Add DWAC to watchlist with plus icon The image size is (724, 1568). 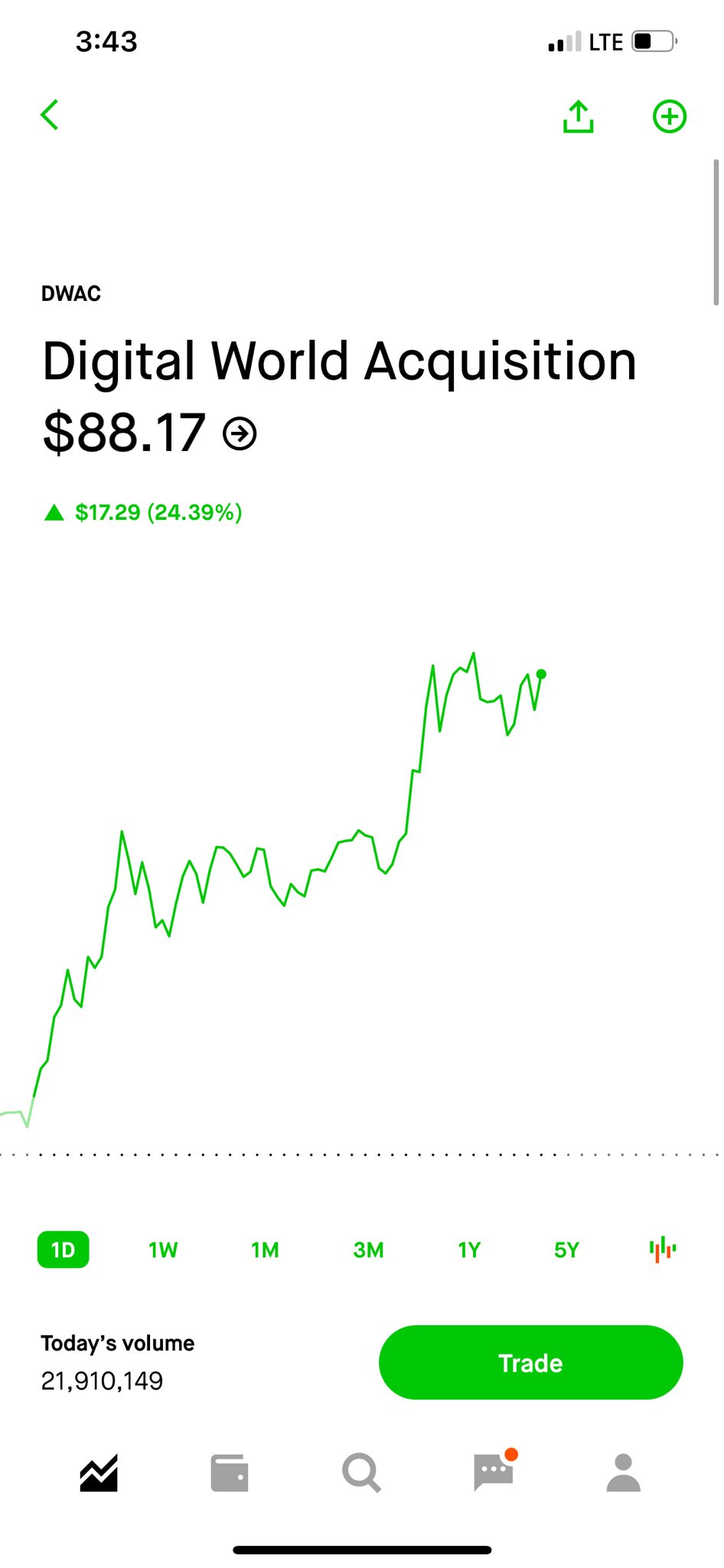click(x=670, y=116)
